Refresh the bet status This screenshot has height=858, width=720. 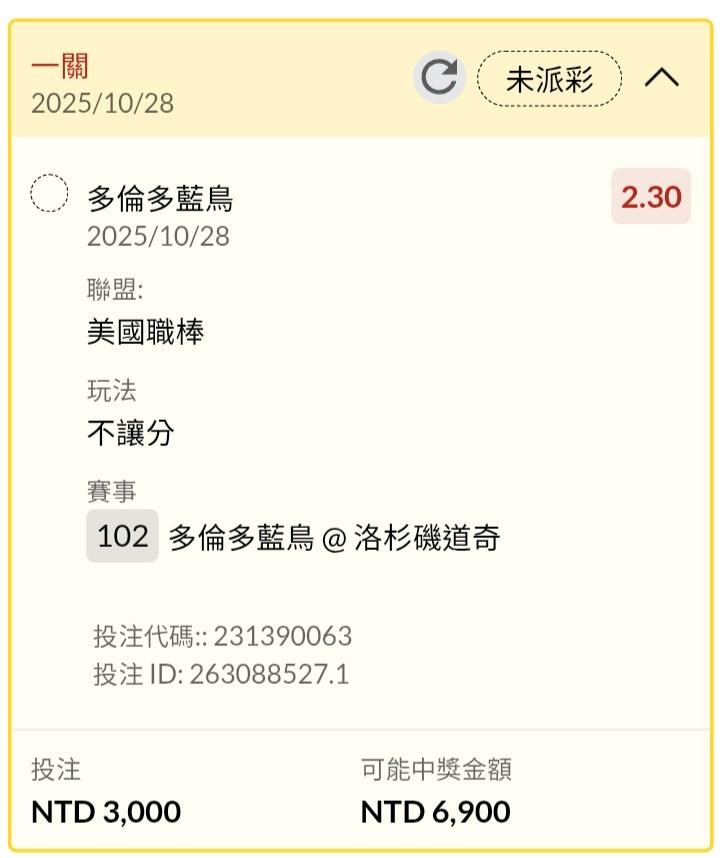(x=439, y=77)
